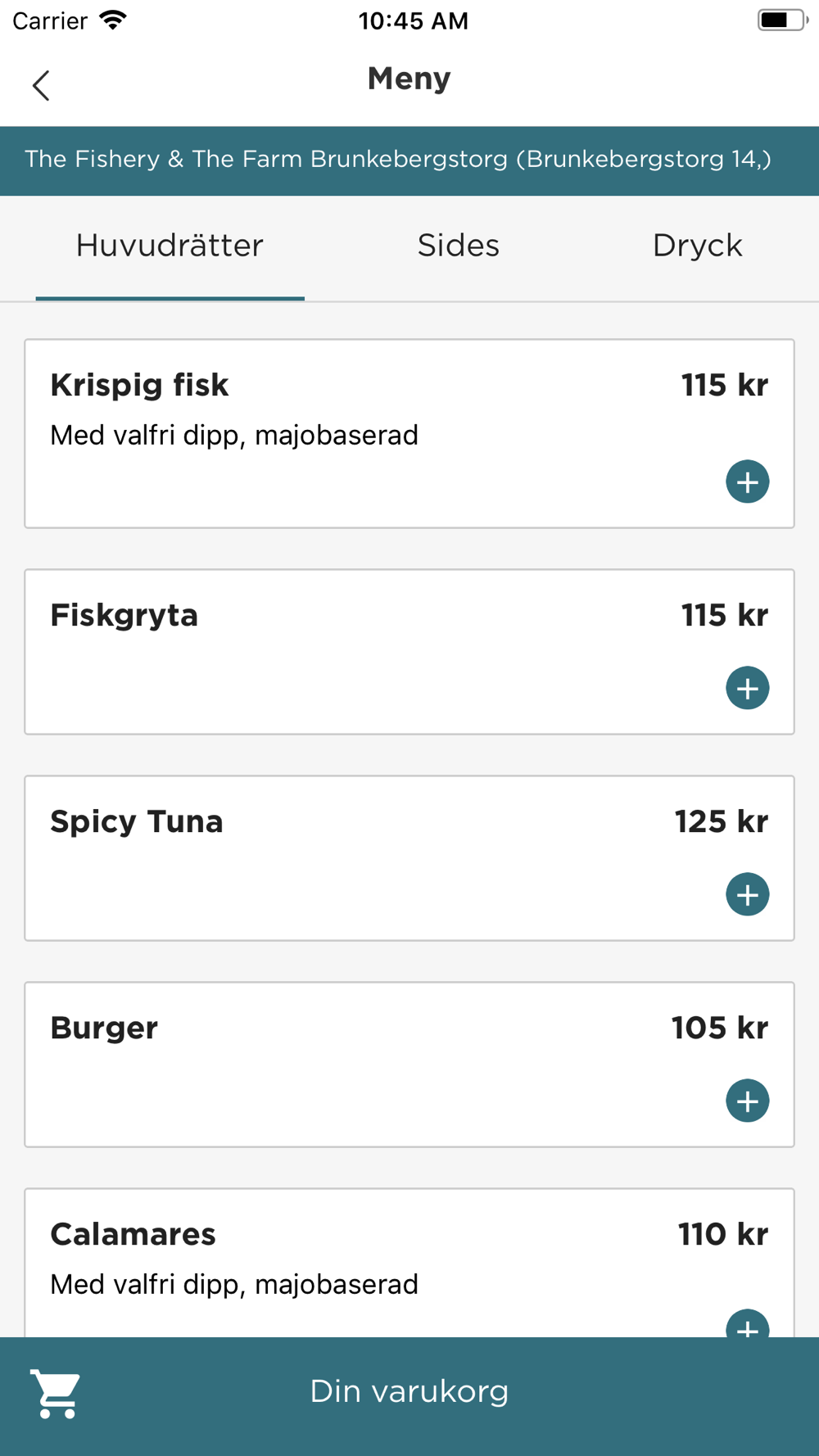Add Fiskgryta to the cart
The width and height of the screenshot is (819, 1456).
747,688
